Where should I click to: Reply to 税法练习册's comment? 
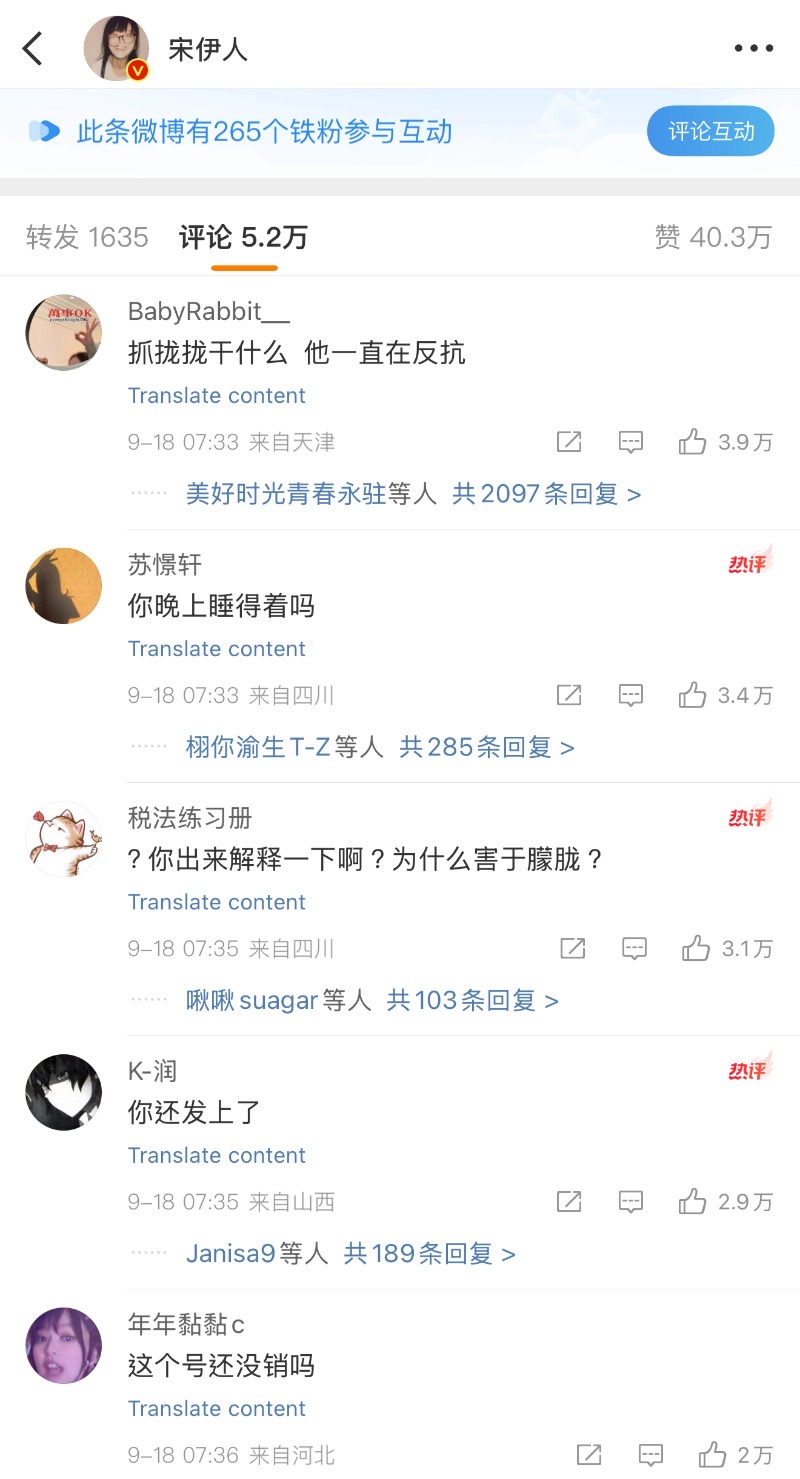634,948
